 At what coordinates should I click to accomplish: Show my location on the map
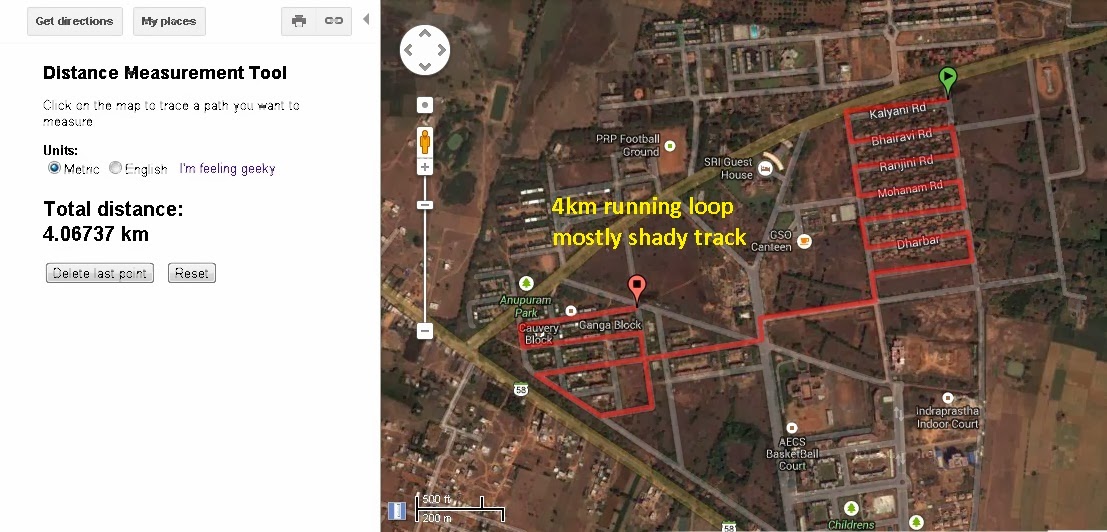425,105
